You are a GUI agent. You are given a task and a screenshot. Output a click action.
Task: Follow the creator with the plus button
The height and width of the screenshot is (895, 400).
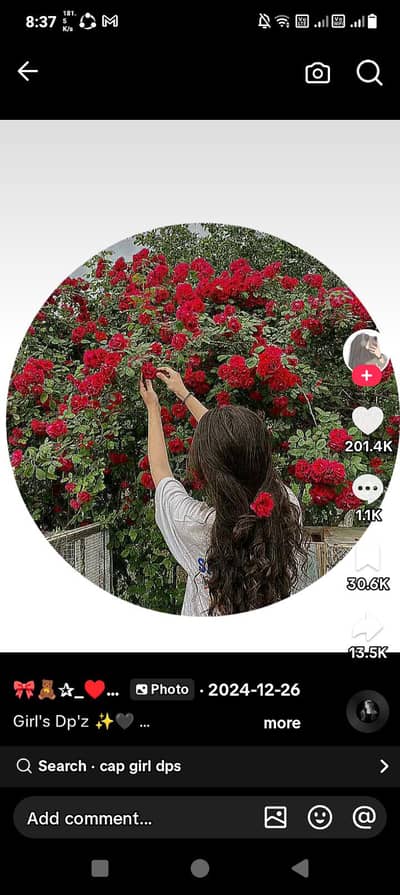pos(366,376)
